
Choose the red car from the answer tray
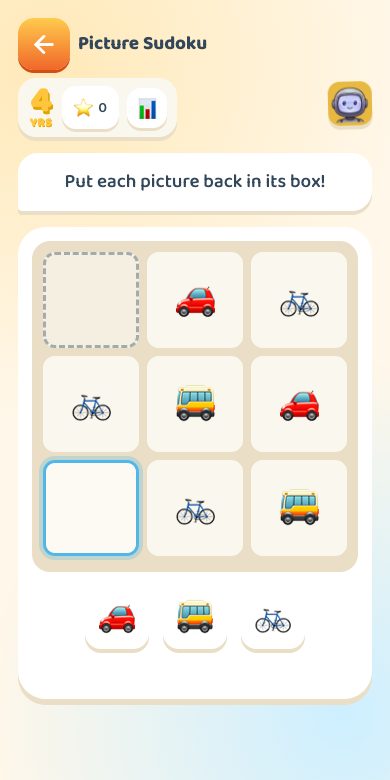tap(117, 619)
